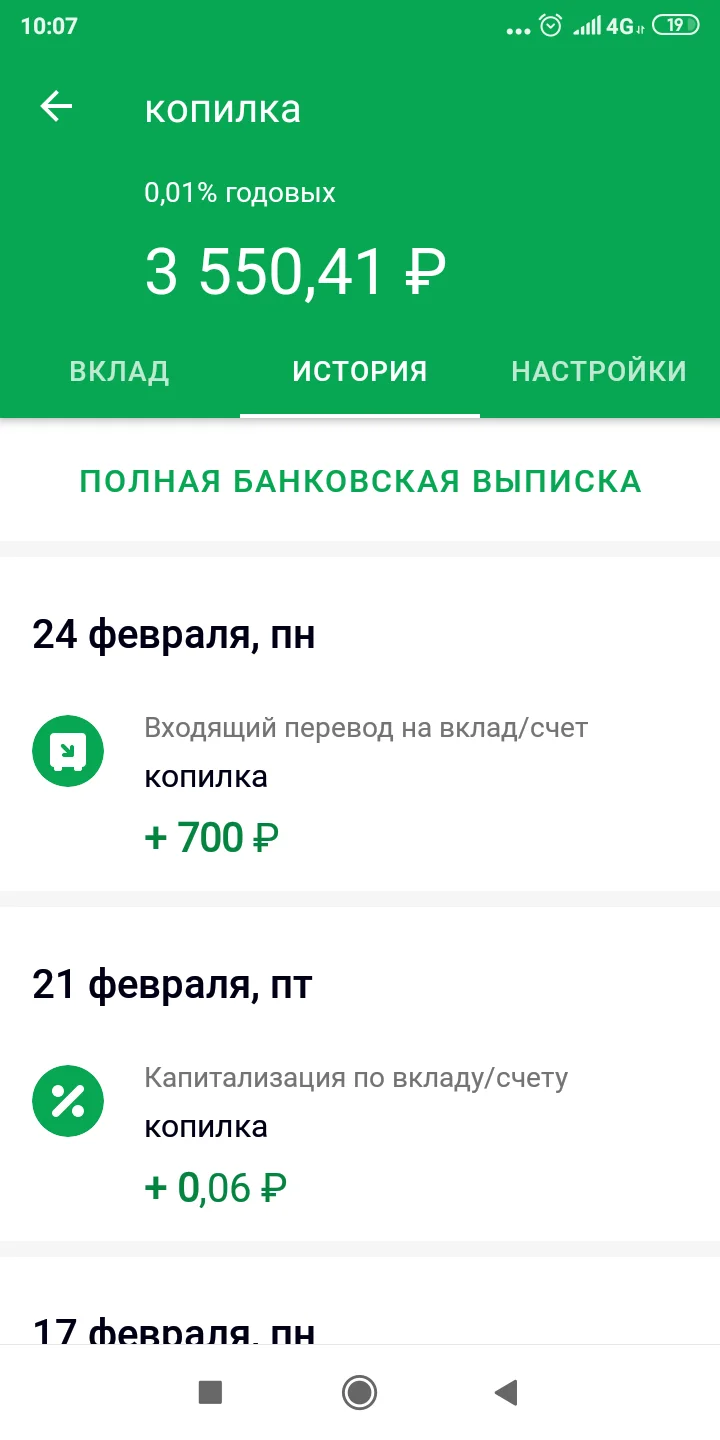Select the incoming transfer icon for 24 февраля
720x1440 pixels.
click(68, 750)
